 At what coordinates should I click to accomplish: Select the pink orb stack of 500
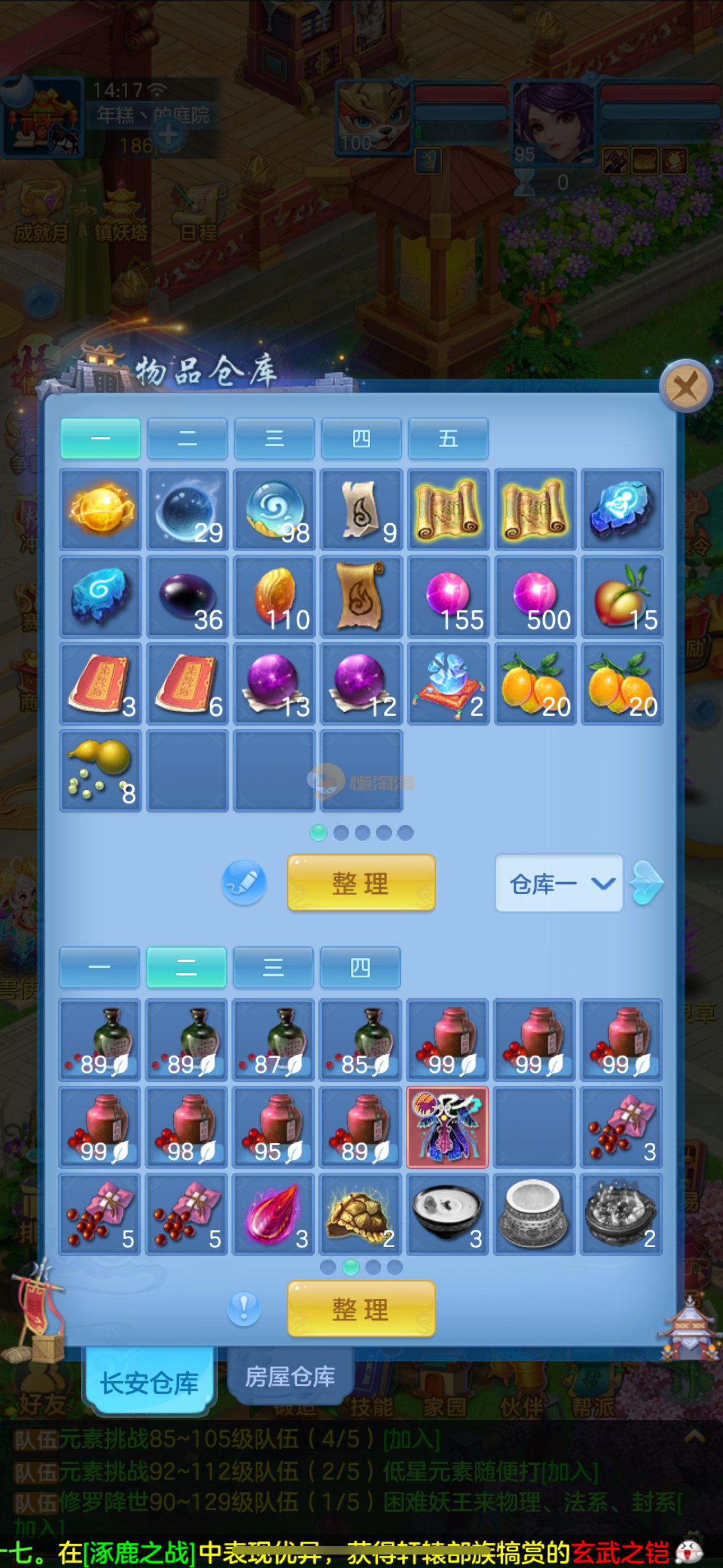pyautogui.click(x=535, y=597)
